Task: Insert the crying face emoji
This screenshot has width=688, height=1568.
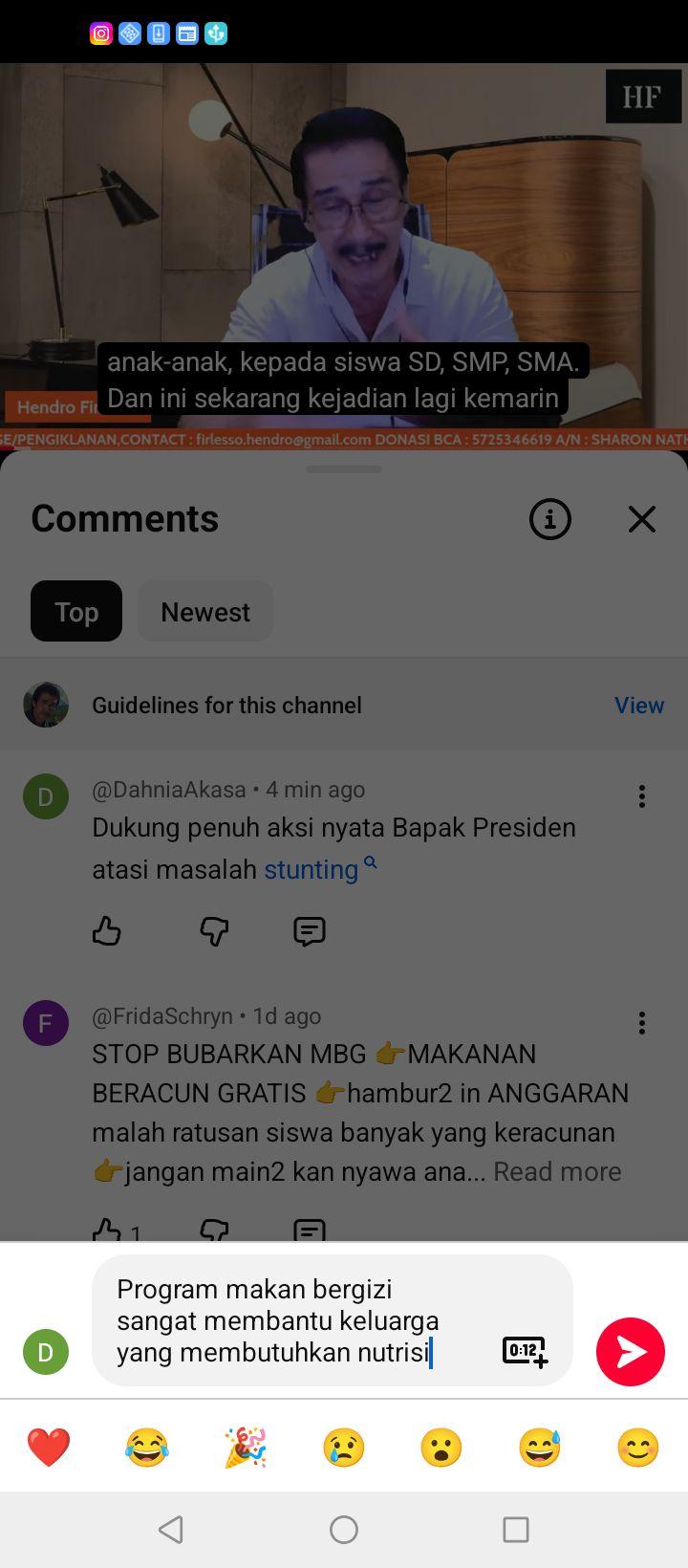Action: click(344, 1448)
